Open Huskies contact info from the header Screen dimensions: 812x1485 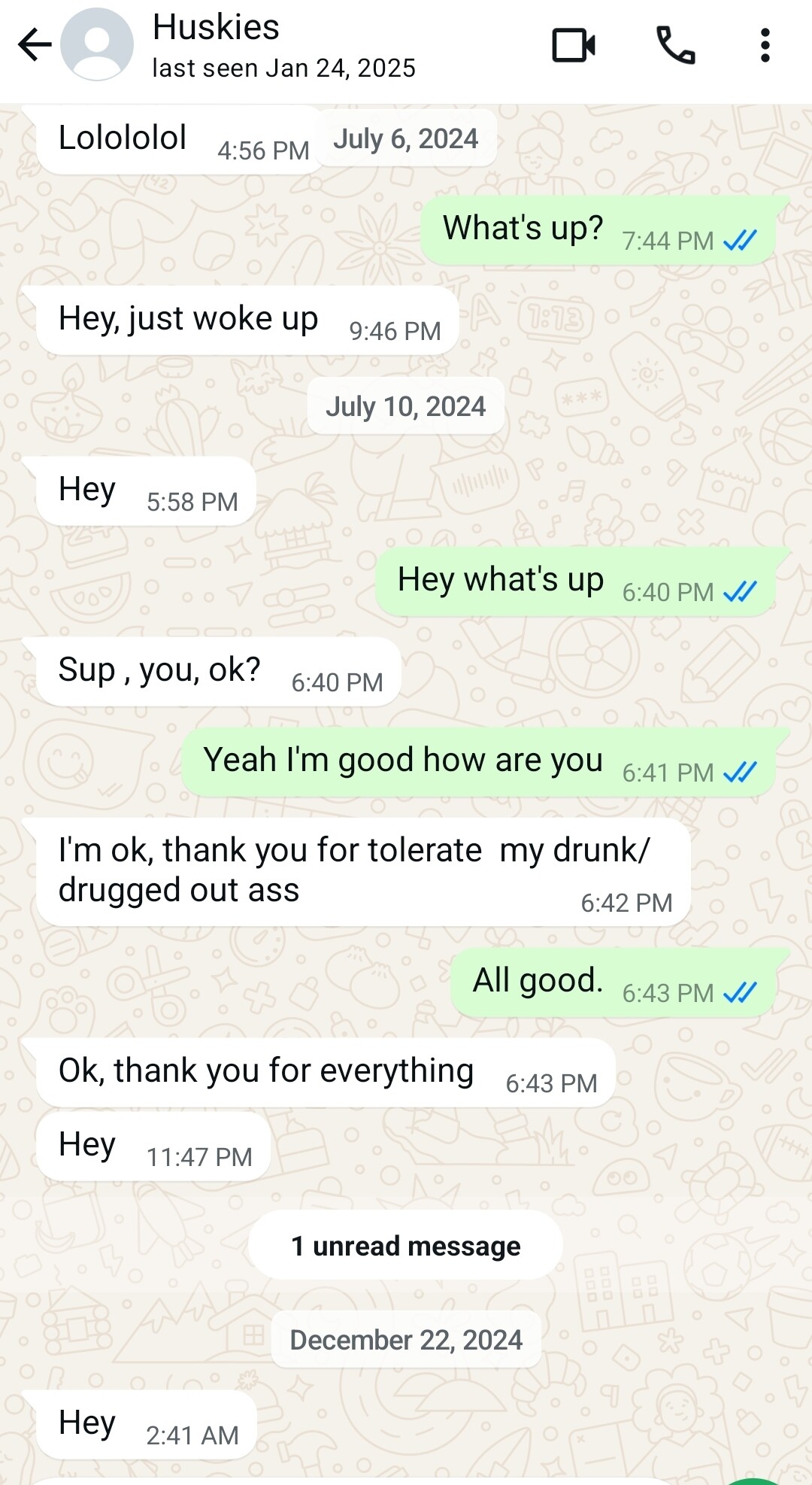pyautogui.click(x=283, y=45)
